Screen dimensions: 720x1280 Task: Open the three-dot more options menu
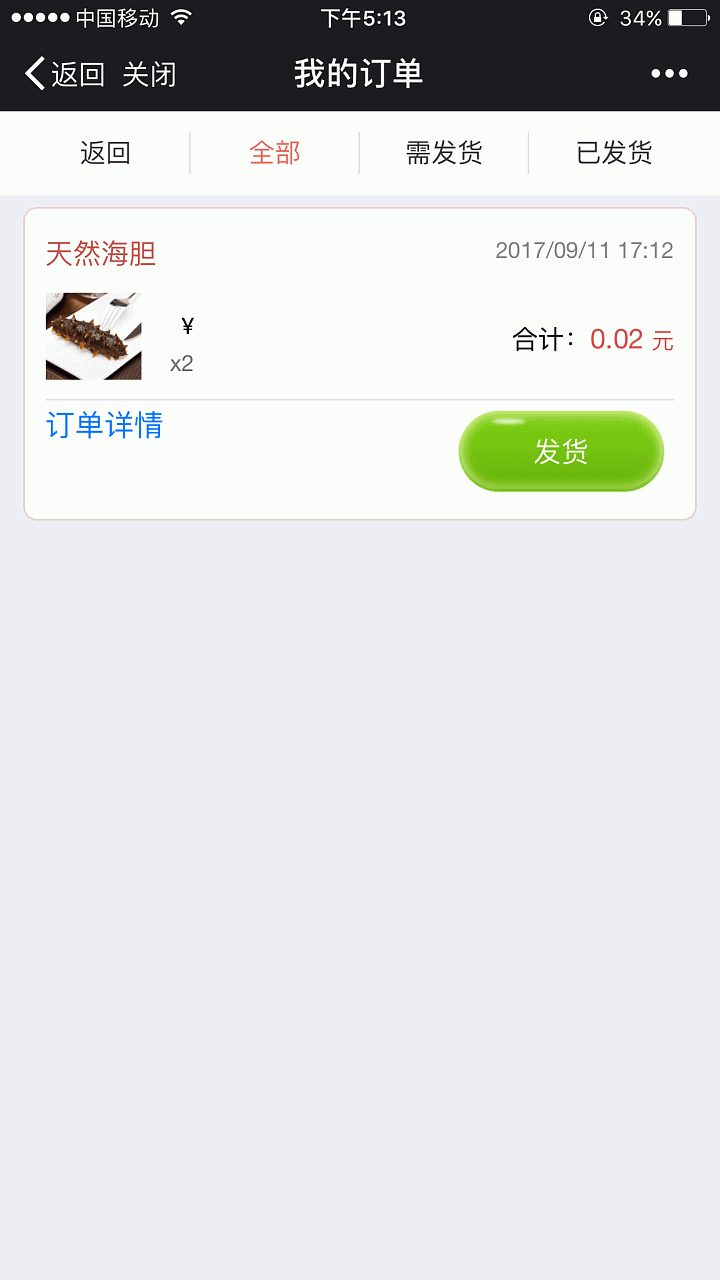pyautogui.click(x=668, y=72)
